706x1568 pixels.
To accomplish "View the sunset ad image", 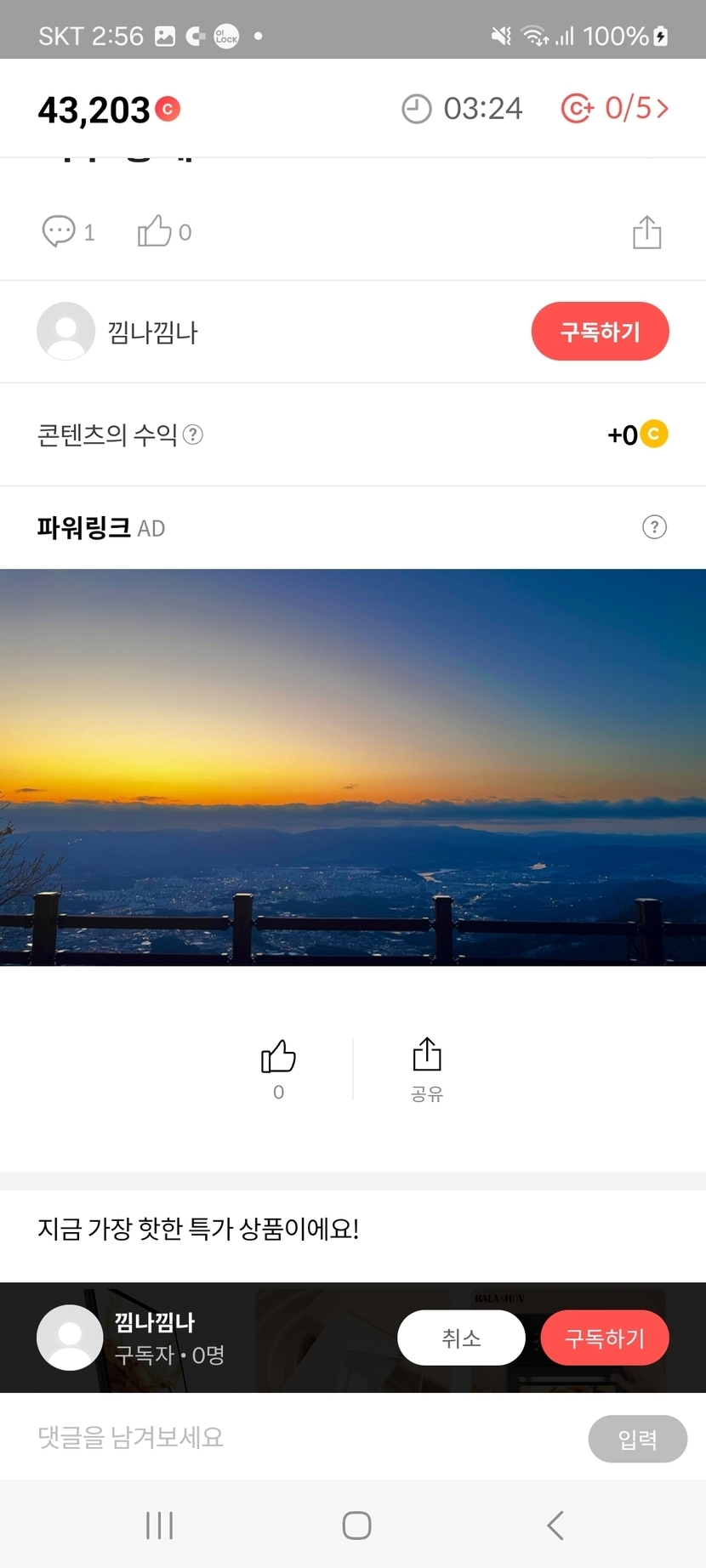I will tap(353, 767).
